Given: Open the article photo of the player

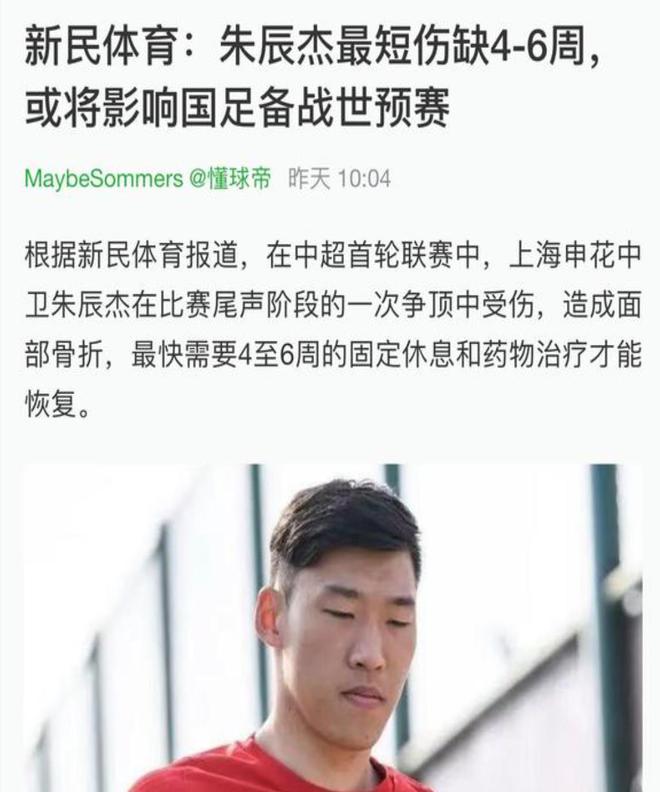Looking at the screenshot, I should coord(330,628).
